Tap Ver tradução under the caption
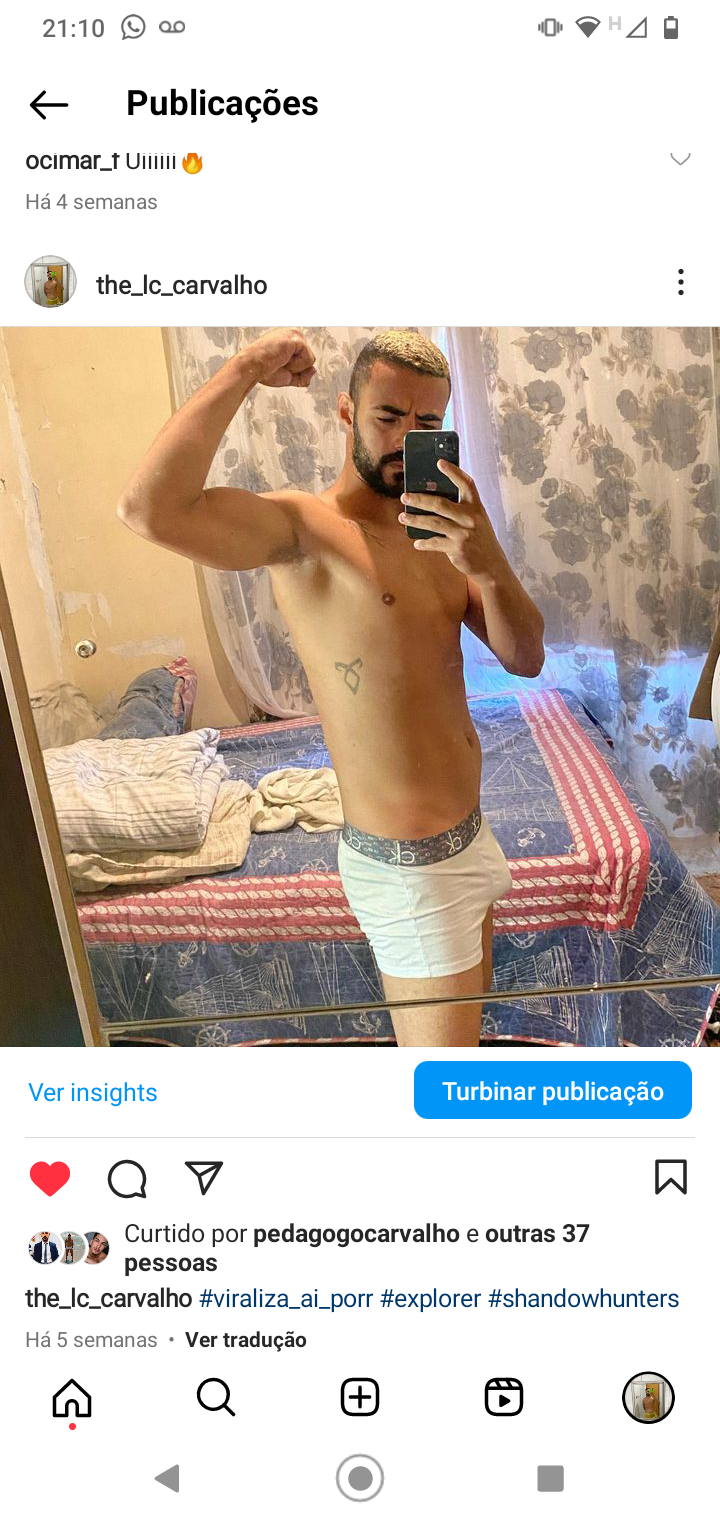Image resolution: width=720 pixels, height=1520 pixels. click(x=246, y=1339)
